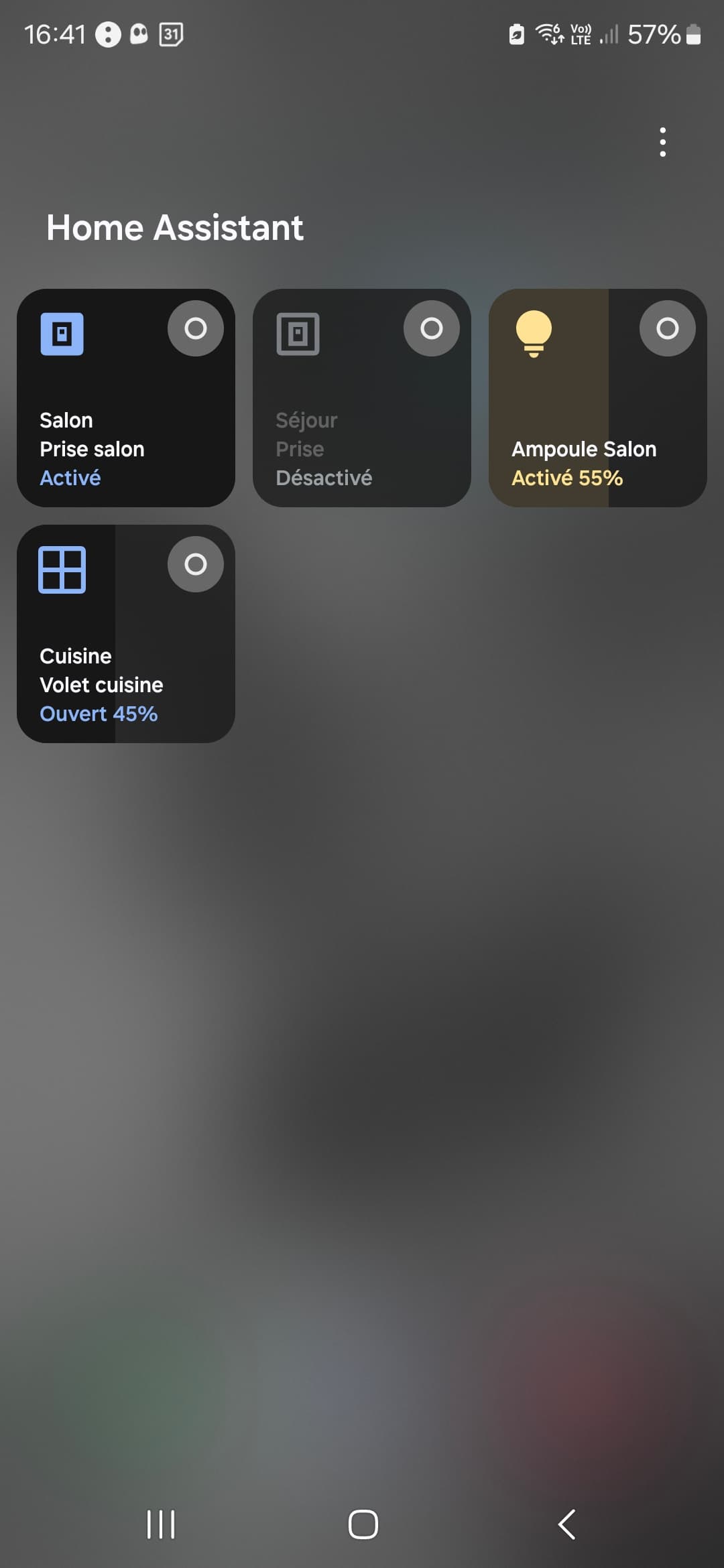Switch off Ampoule Salon via its power button
Screen dimensions: 724x1568
[x=668, y=328]
